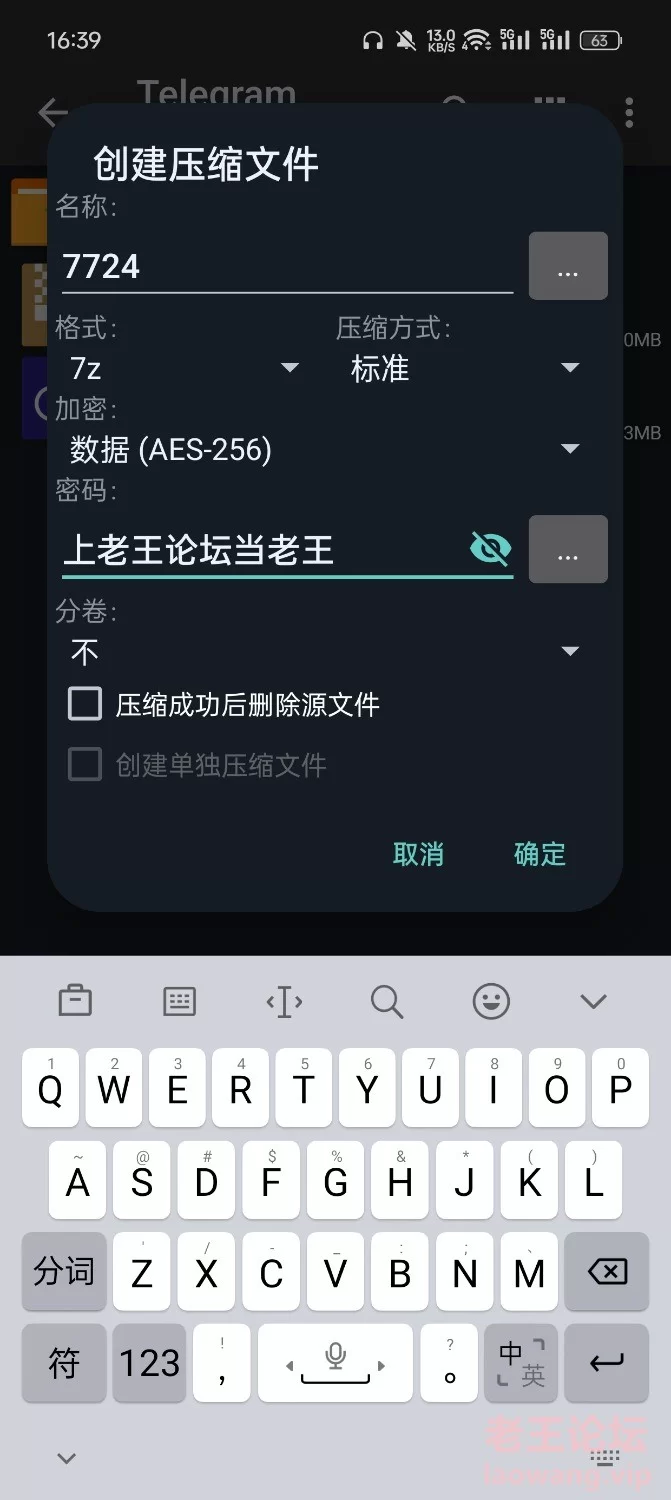The width and height of the screenshot is (671, 1500).
Task: Cancel creating the archive
Action: point(418,854)
